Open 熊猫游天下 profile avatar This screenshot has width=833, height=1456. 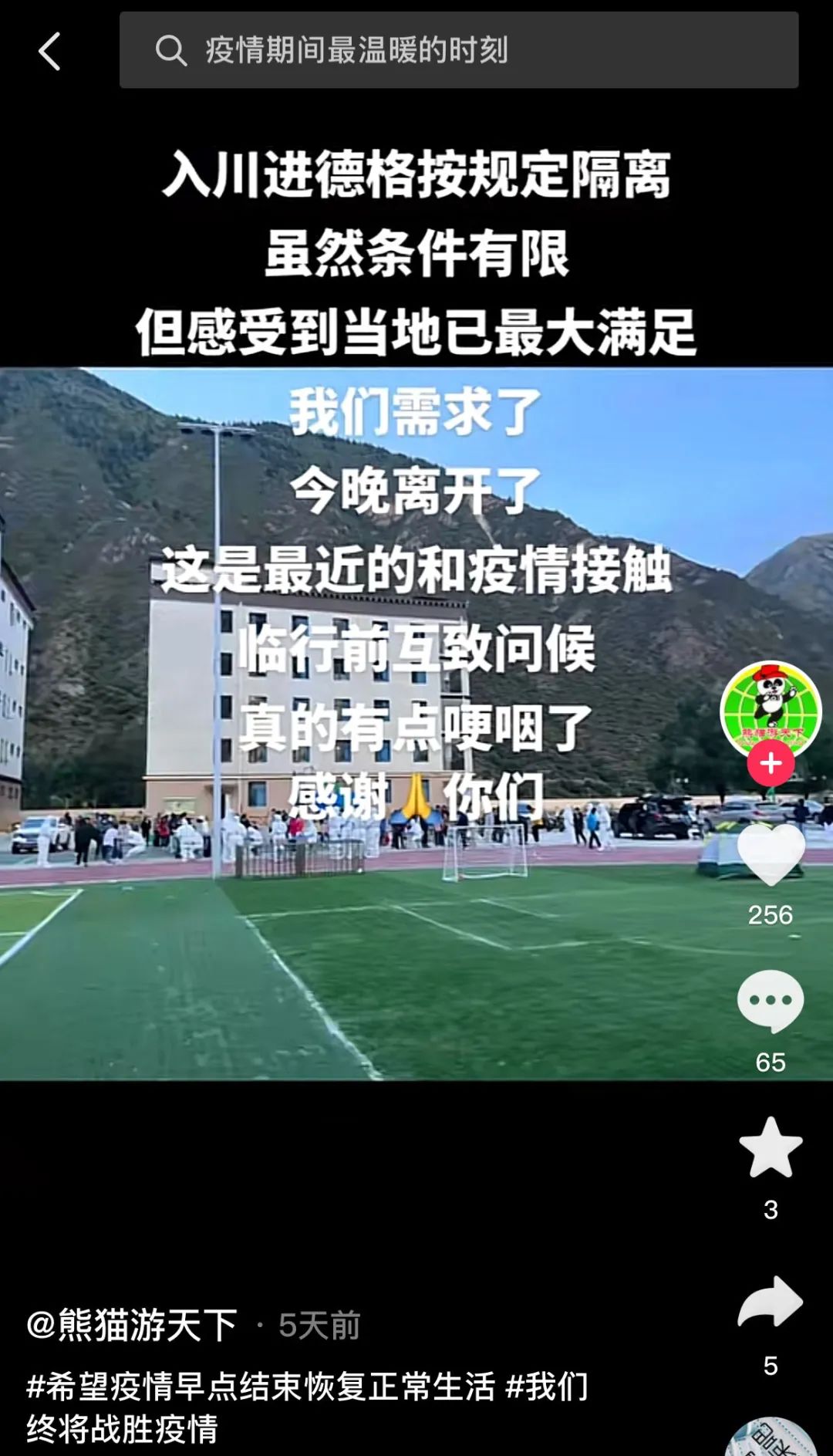click(770, 708)
